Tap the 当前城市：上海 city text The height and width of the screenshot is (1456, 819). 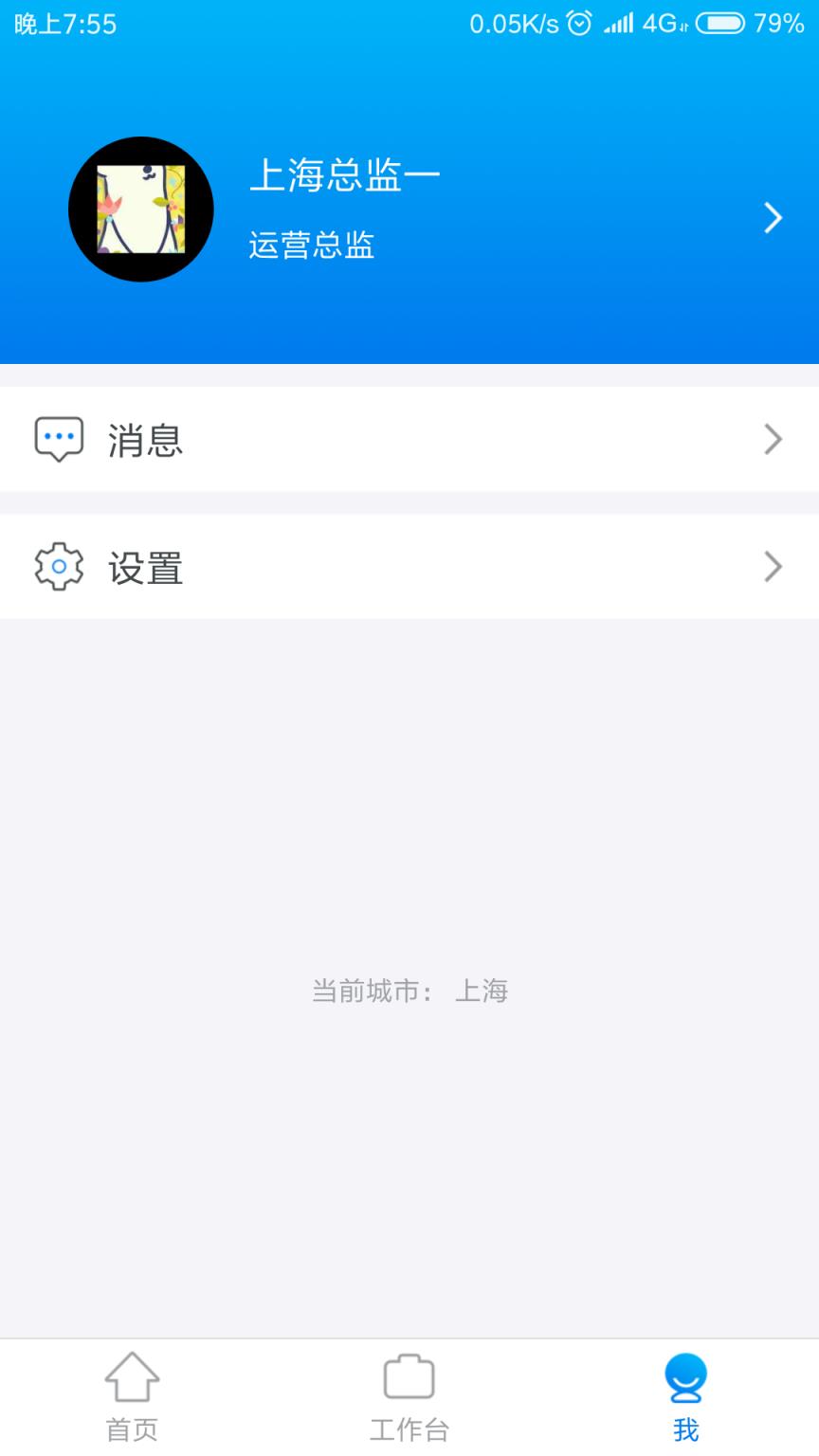click(x=409, y=990)
